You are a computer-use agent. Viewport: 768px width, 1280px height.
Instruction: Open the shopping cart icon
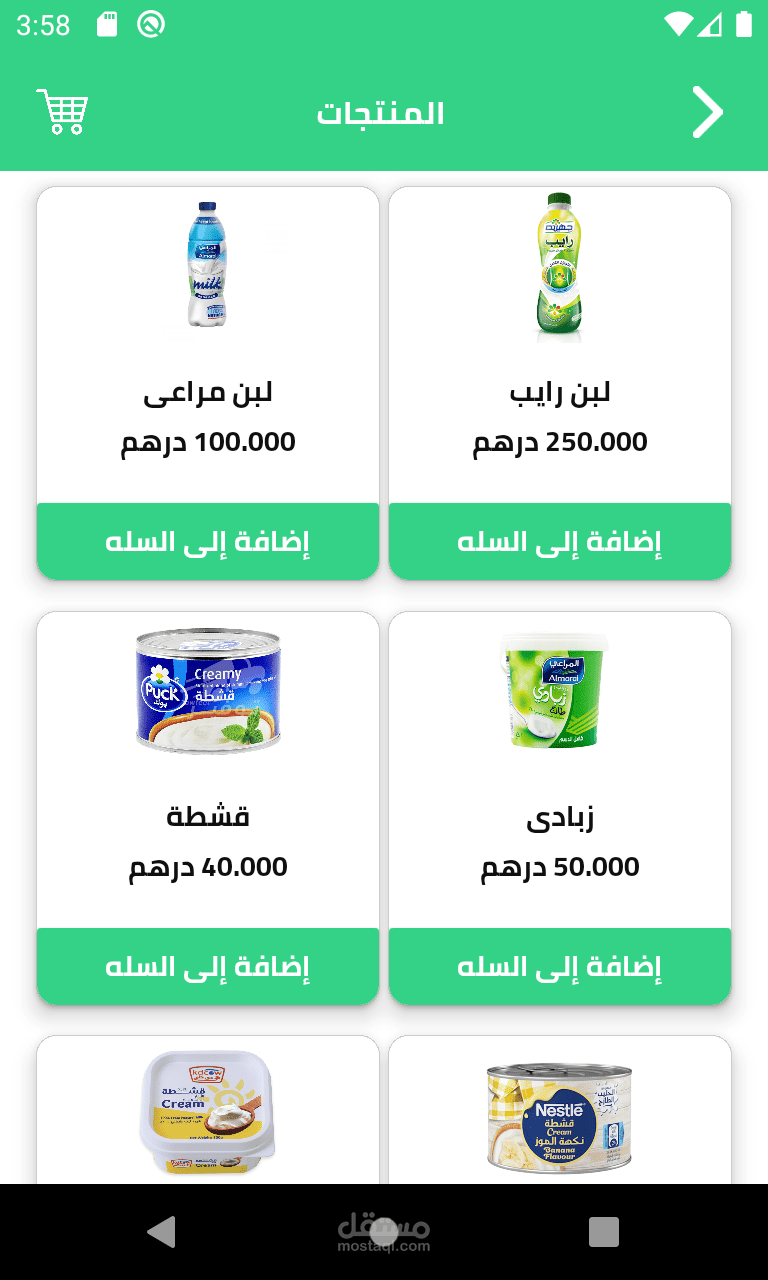62,112
